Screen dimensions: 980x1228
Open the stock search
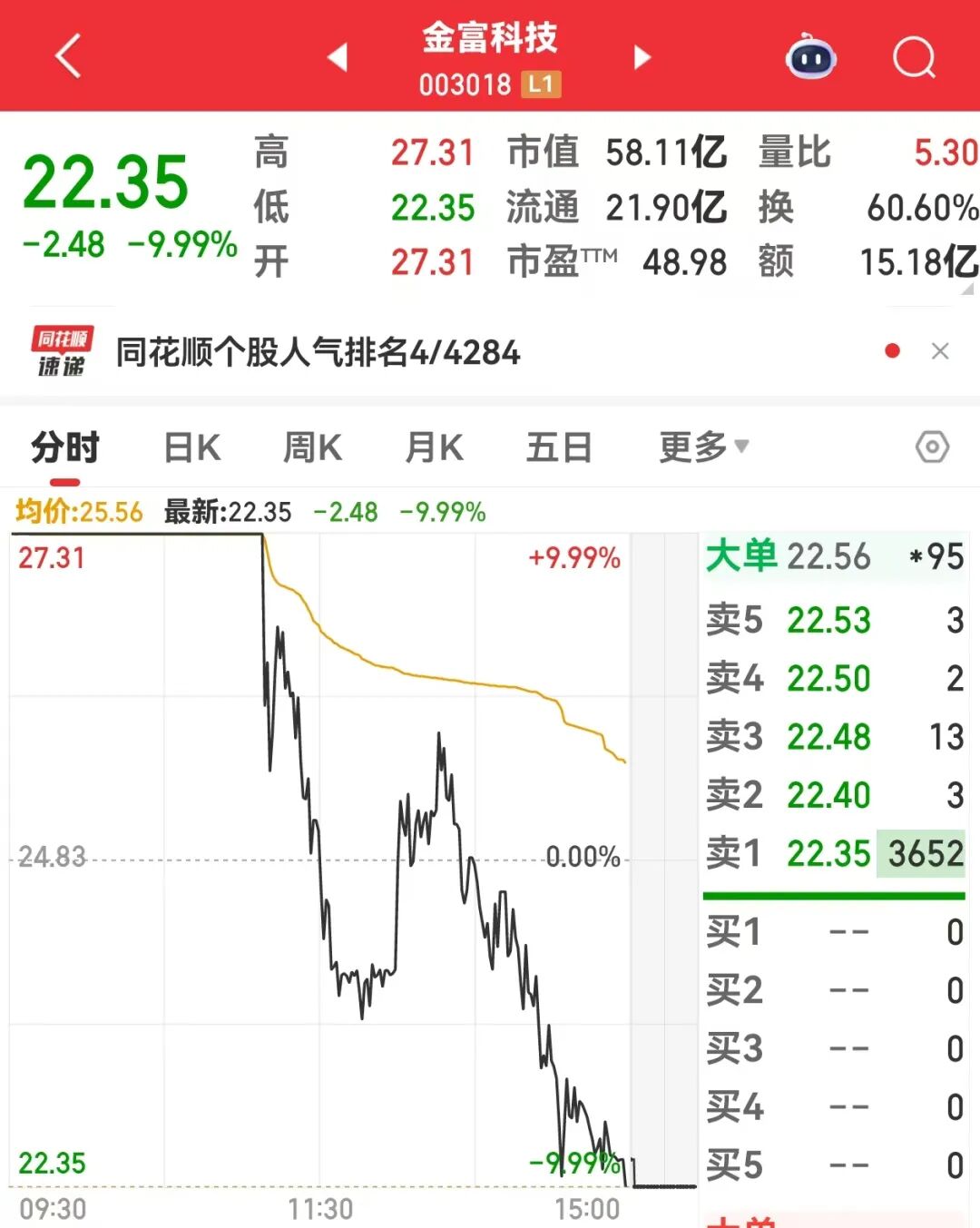click(x=914, y=57)
